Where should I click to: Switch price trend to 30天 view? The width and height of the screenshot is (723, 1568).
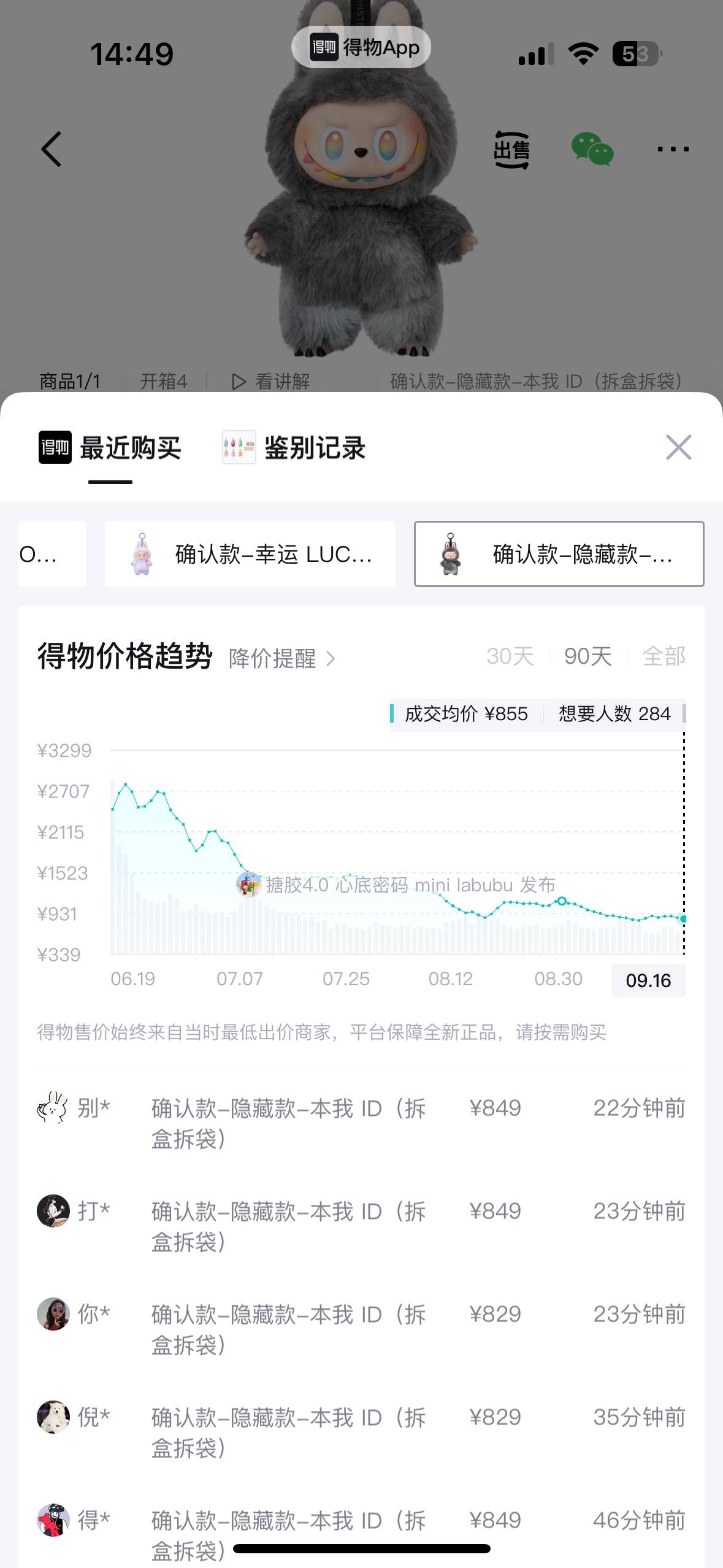tap(509, 656)
